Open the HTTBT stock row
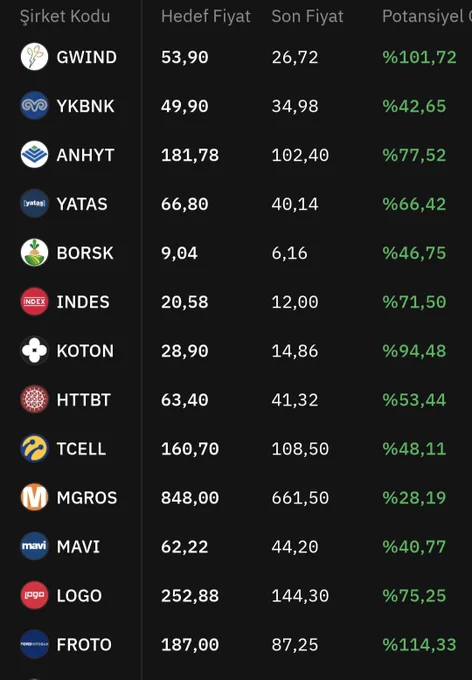 point(236,400)
